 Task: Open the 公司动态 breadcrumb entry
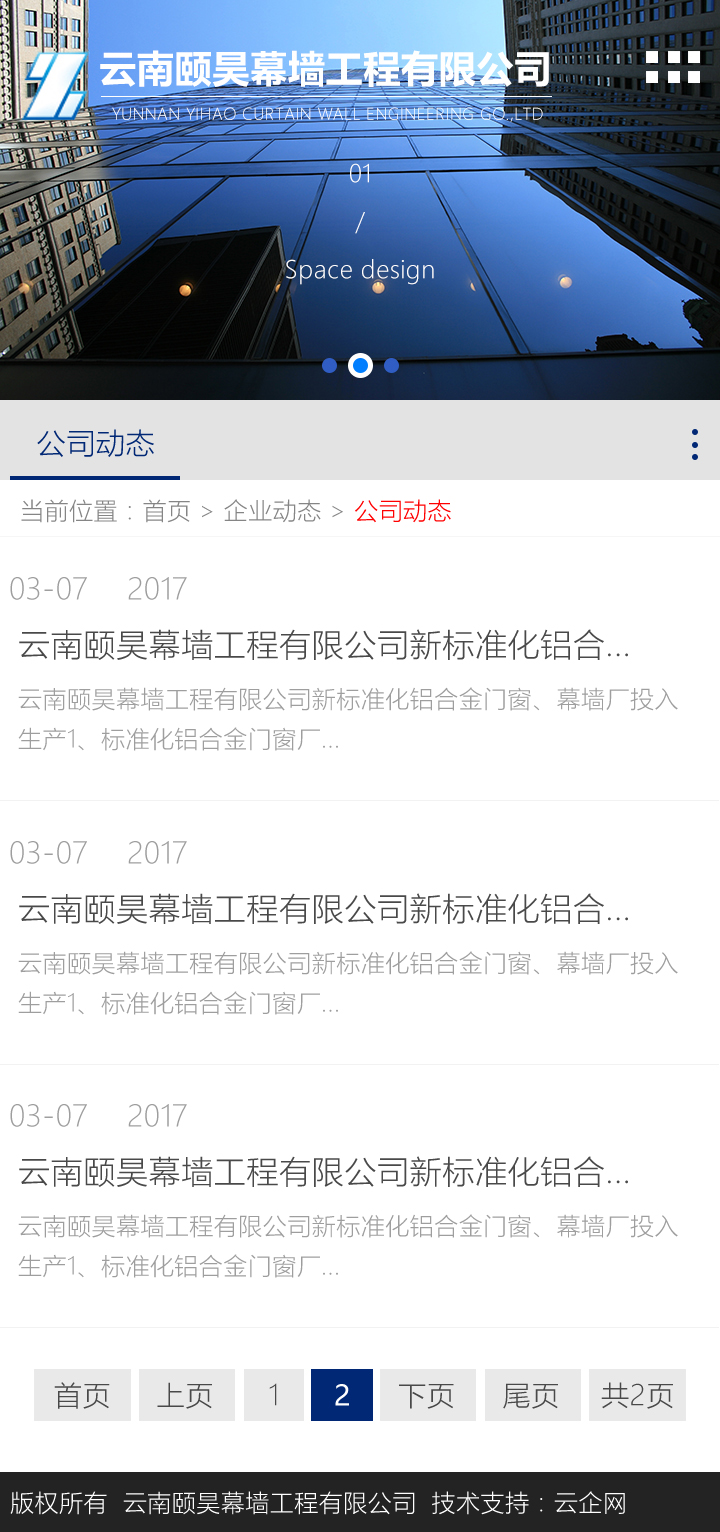401,511
